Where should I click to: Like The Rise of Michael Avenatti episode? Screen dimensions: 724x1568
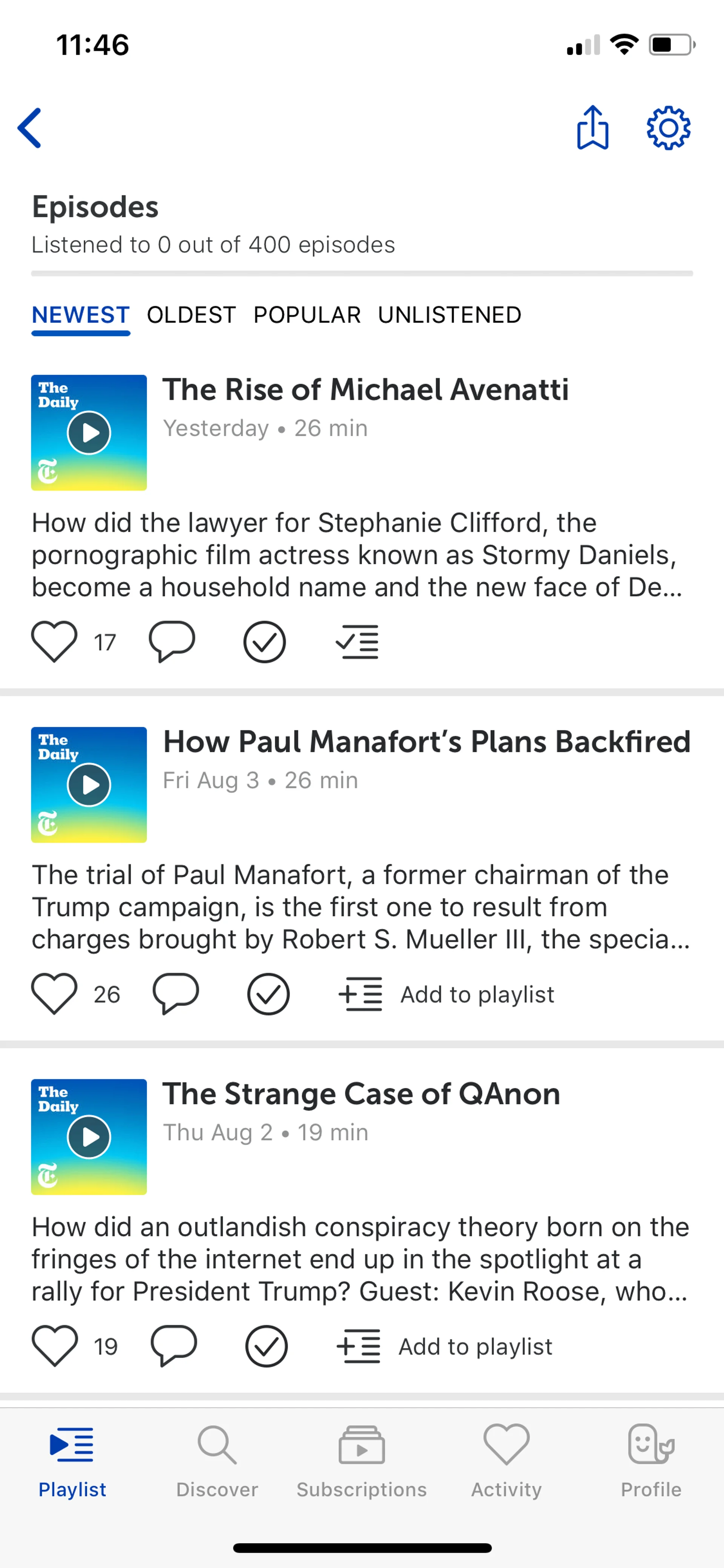(x=54, y=642)
